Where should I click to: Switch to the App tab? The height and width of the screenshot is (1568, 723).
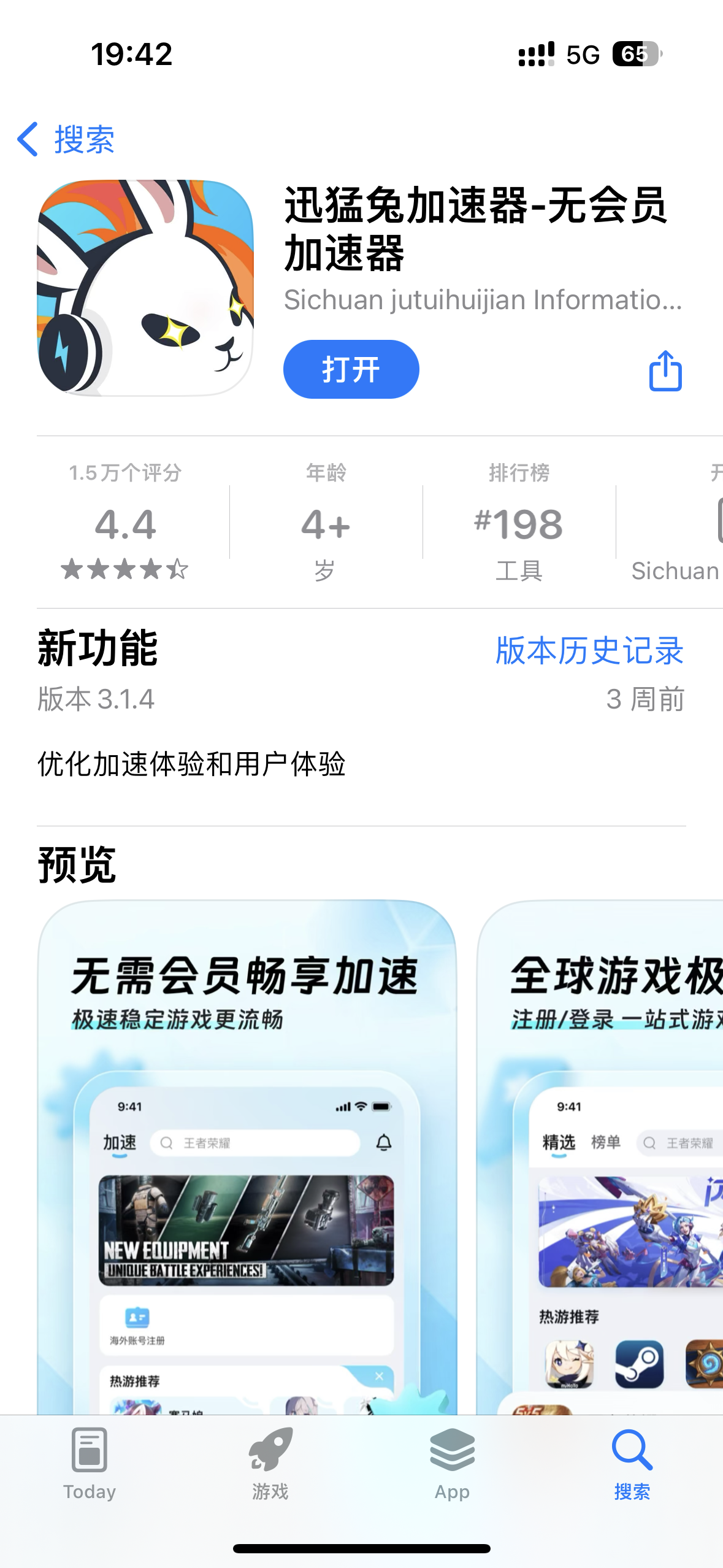point(452,1464)
